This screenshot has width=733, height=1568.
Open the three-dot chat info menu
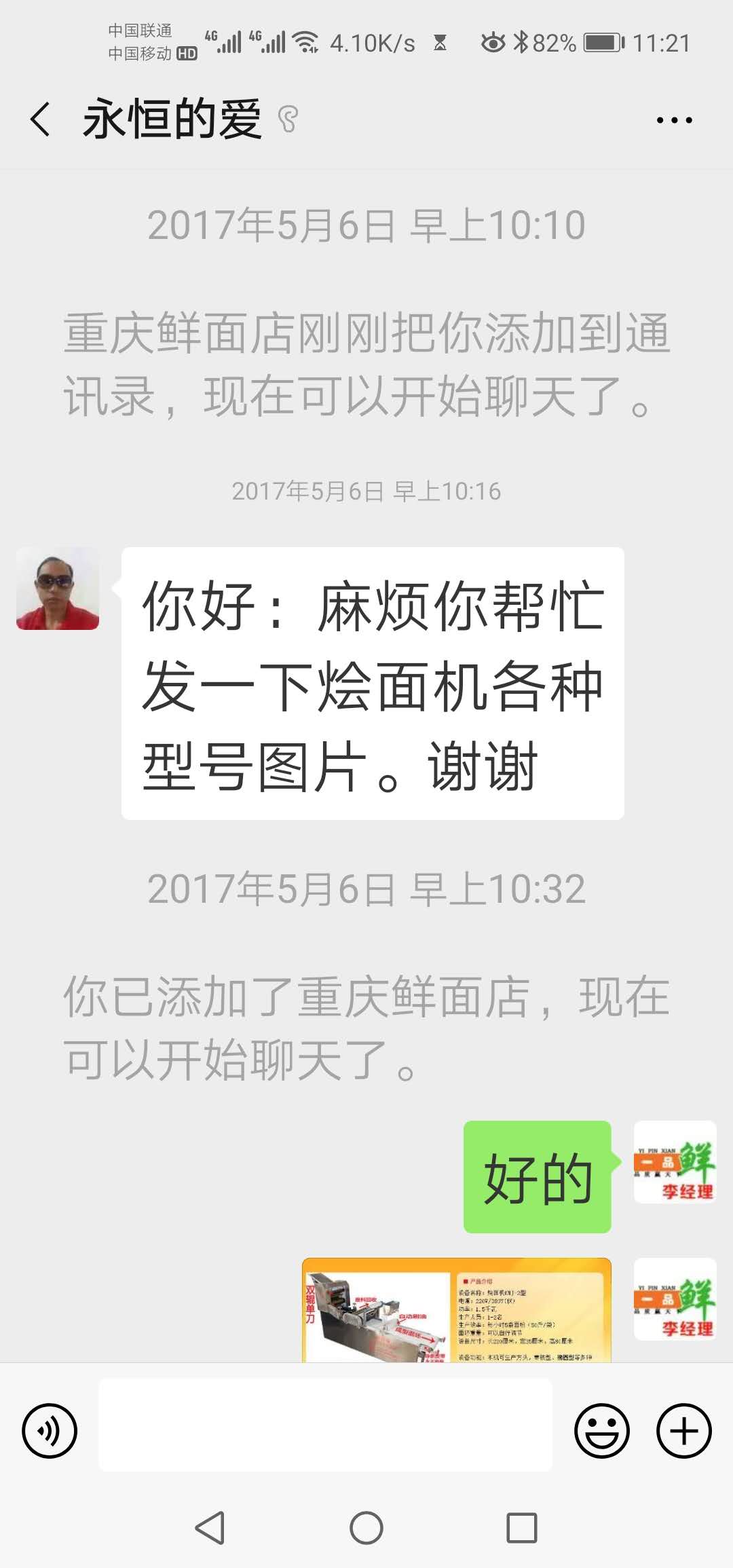(674, 120)
